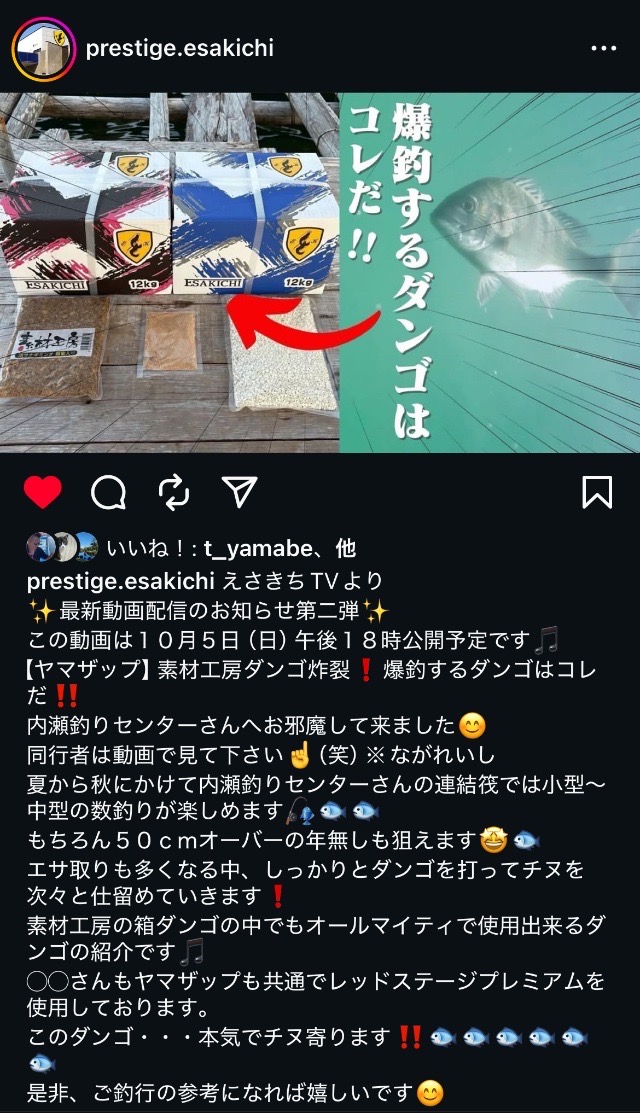Viewport: 640px width, 1113px height.
Task: Open the dango fishing post image
Action: (320, 272)
